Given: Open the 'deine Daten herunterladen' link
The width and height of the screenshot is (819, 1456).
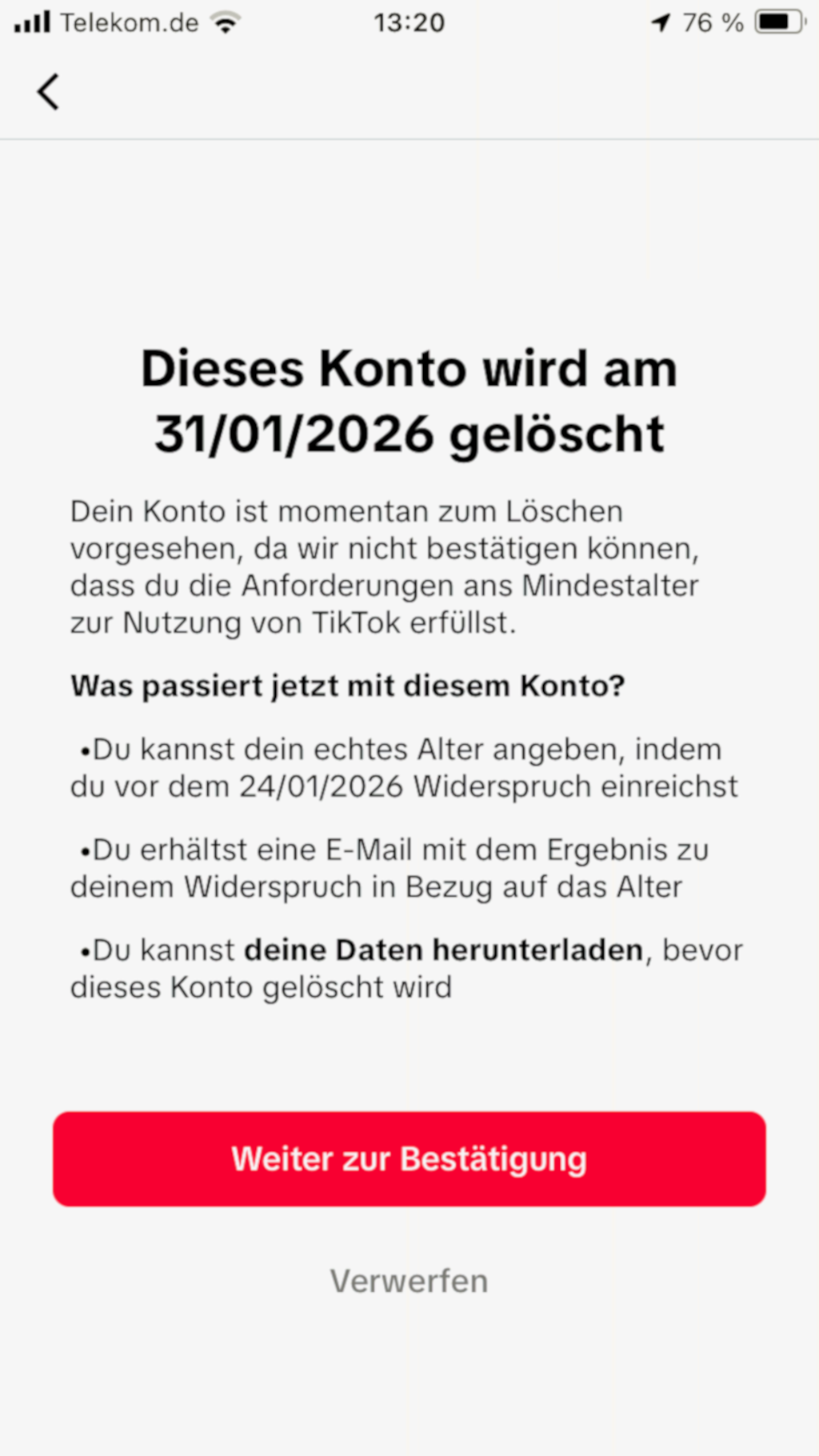Looking at the screenshot, I should [x=444, y=950].
